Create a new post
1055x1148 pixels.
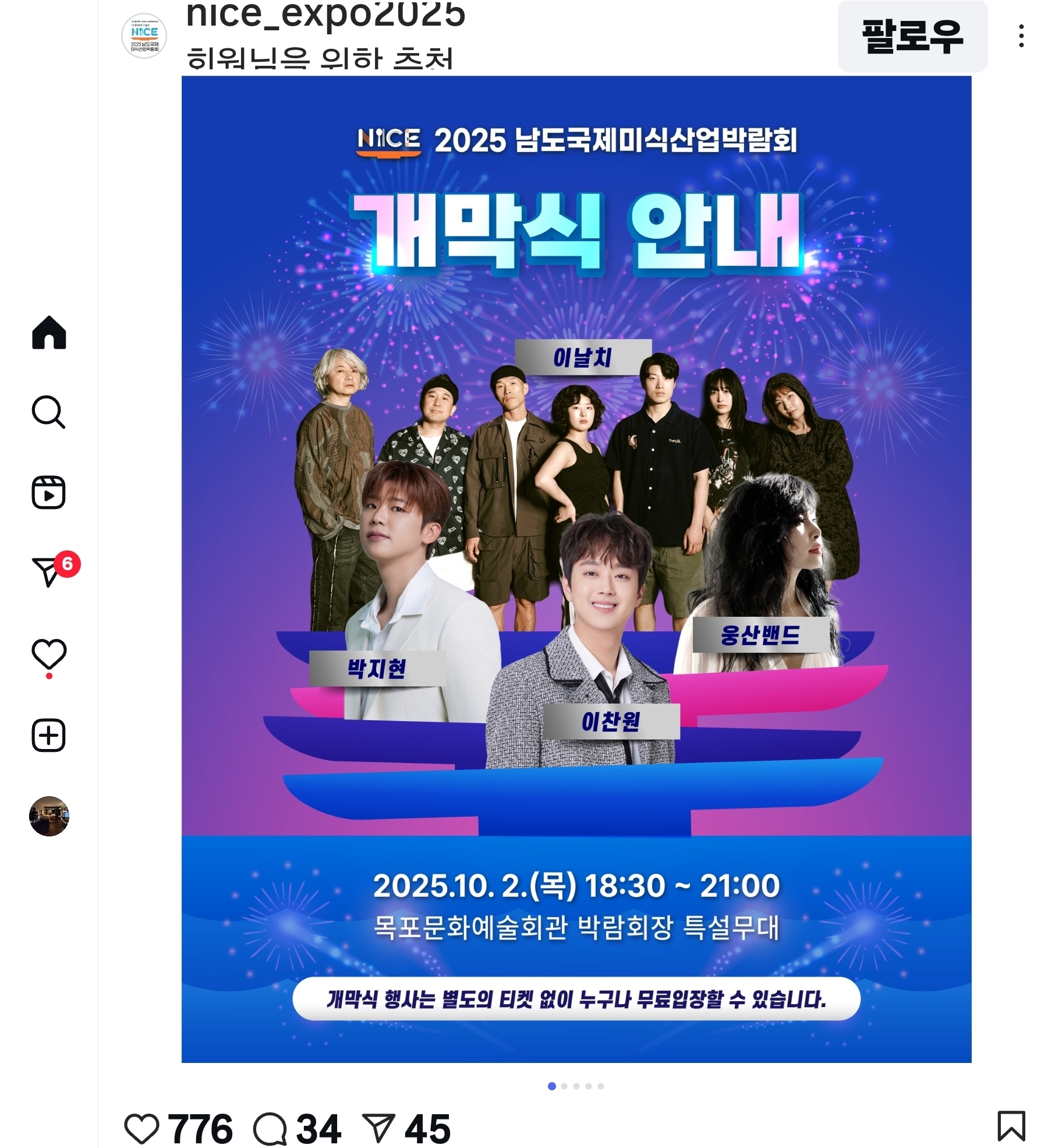coord(48,735)
